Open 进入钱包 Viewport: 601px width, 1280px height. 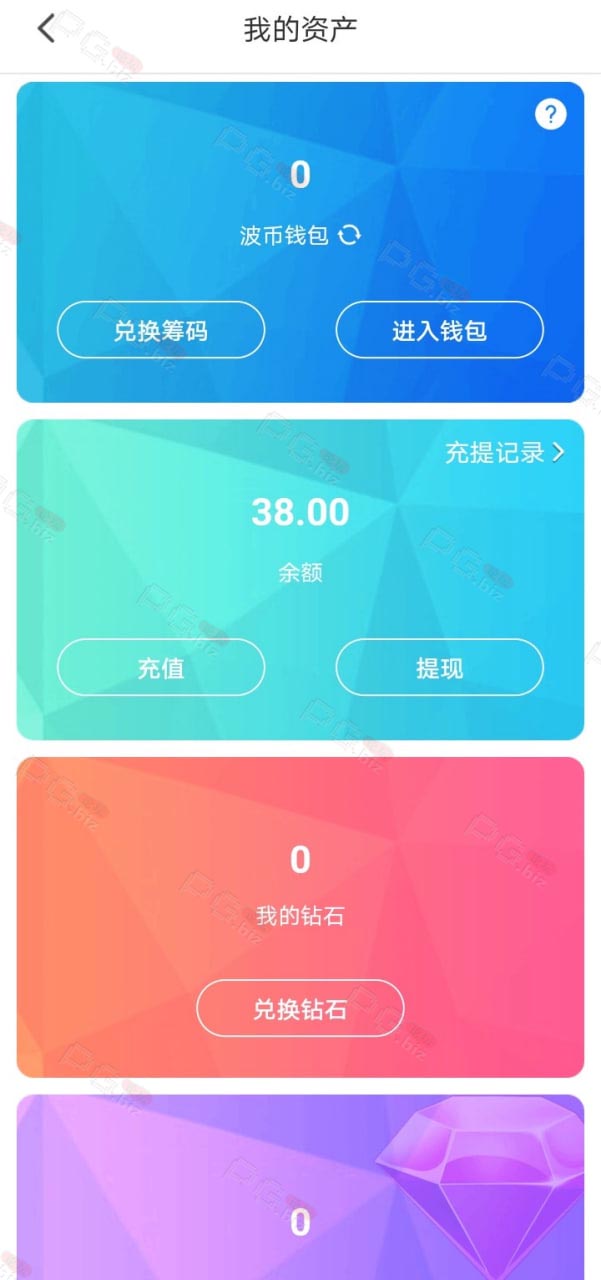coord(439,330)
